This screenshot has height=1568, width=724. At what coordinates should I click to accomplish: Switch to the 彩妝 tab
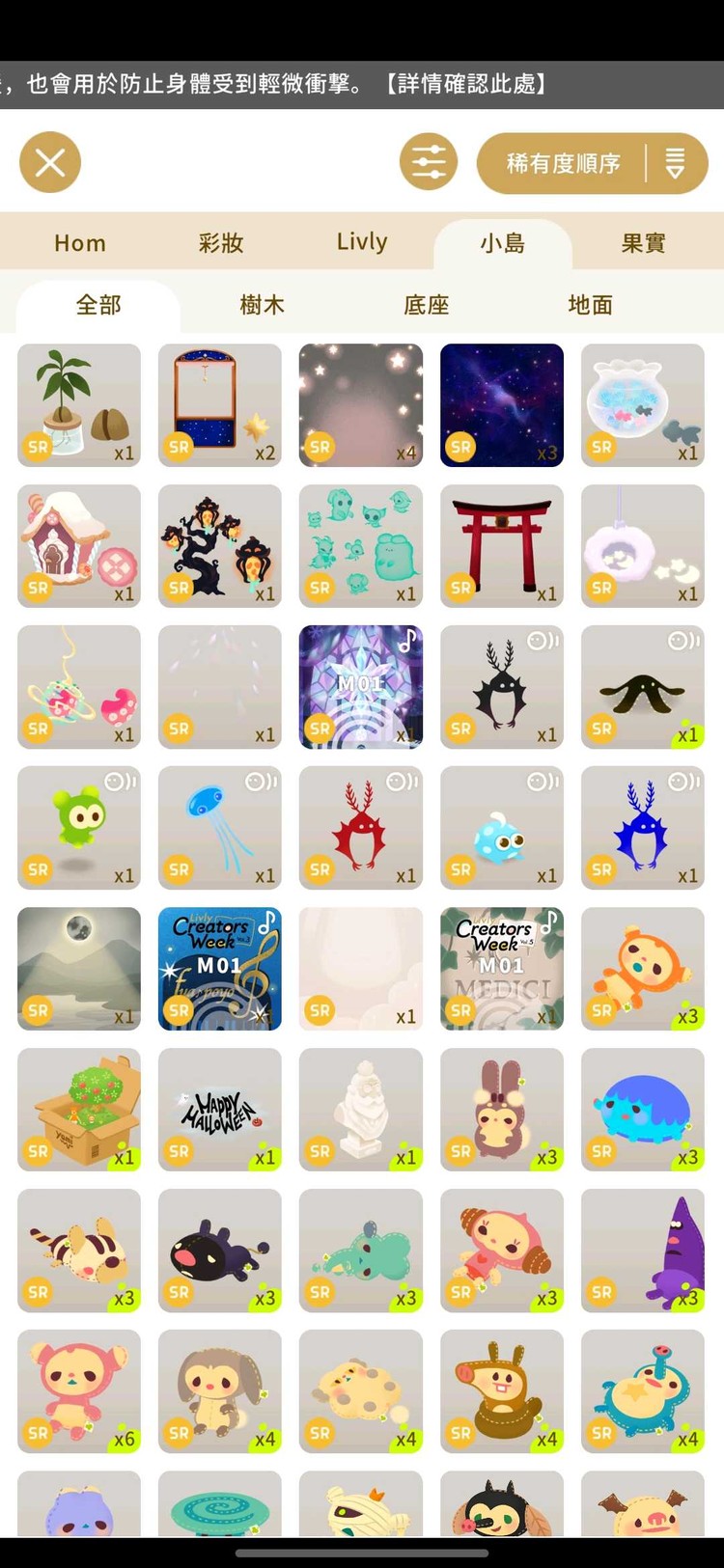click(x=221, y=242)
